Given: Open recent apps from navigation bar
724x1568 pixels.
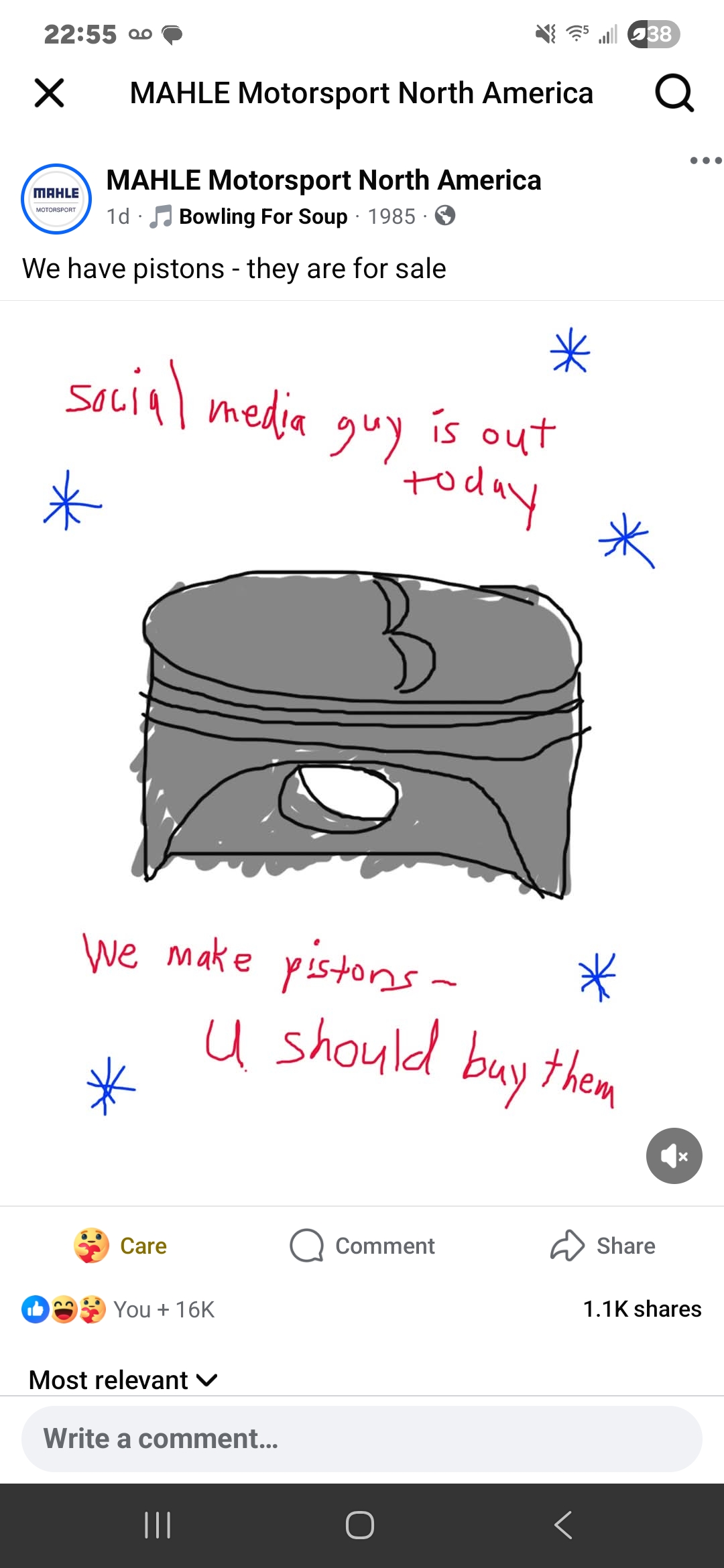Looking at the screenshot, I should pyautogui.click(x=158, y=1525).
